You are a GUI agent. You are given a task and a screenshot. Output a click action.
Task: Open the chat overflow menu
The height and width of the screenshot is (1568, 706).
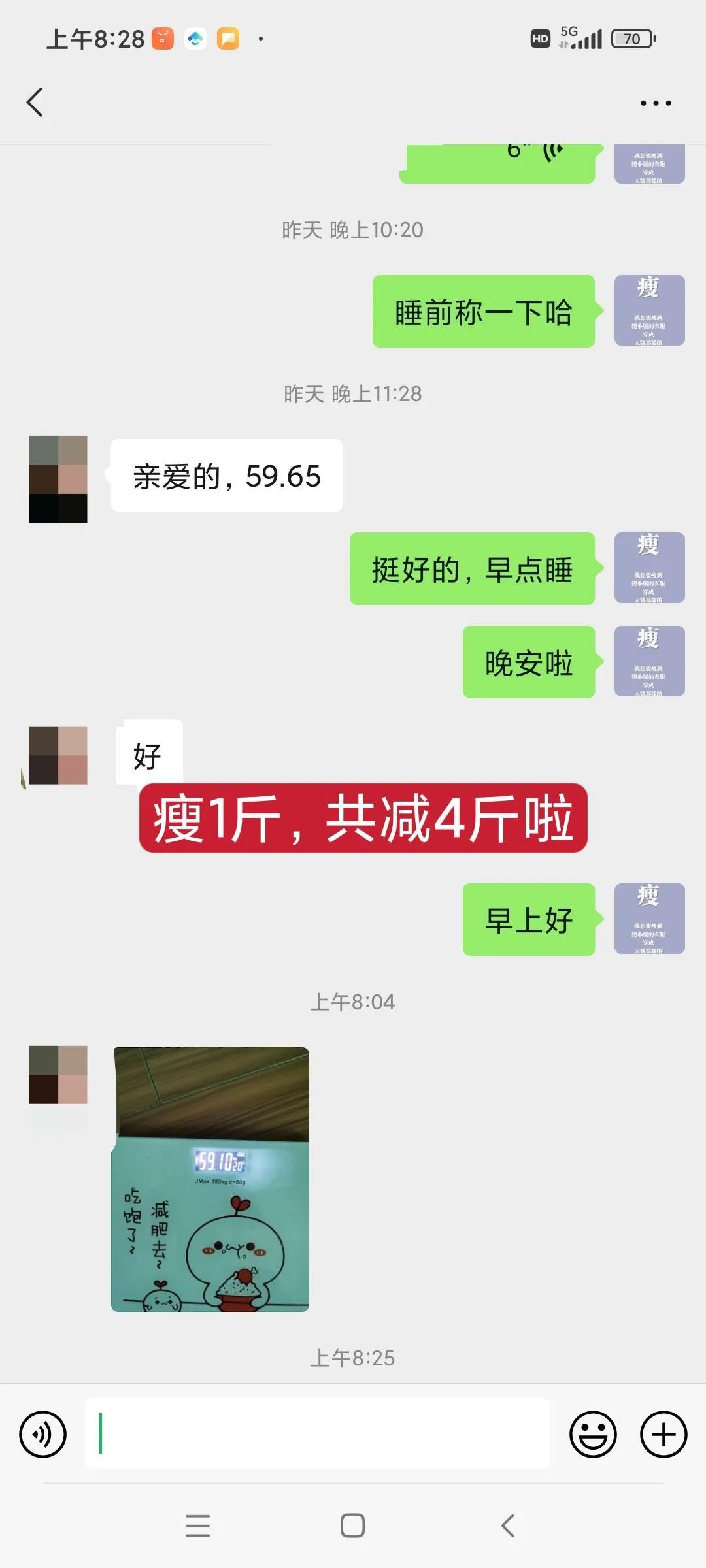pyautogui.click(x=655, y=103)
